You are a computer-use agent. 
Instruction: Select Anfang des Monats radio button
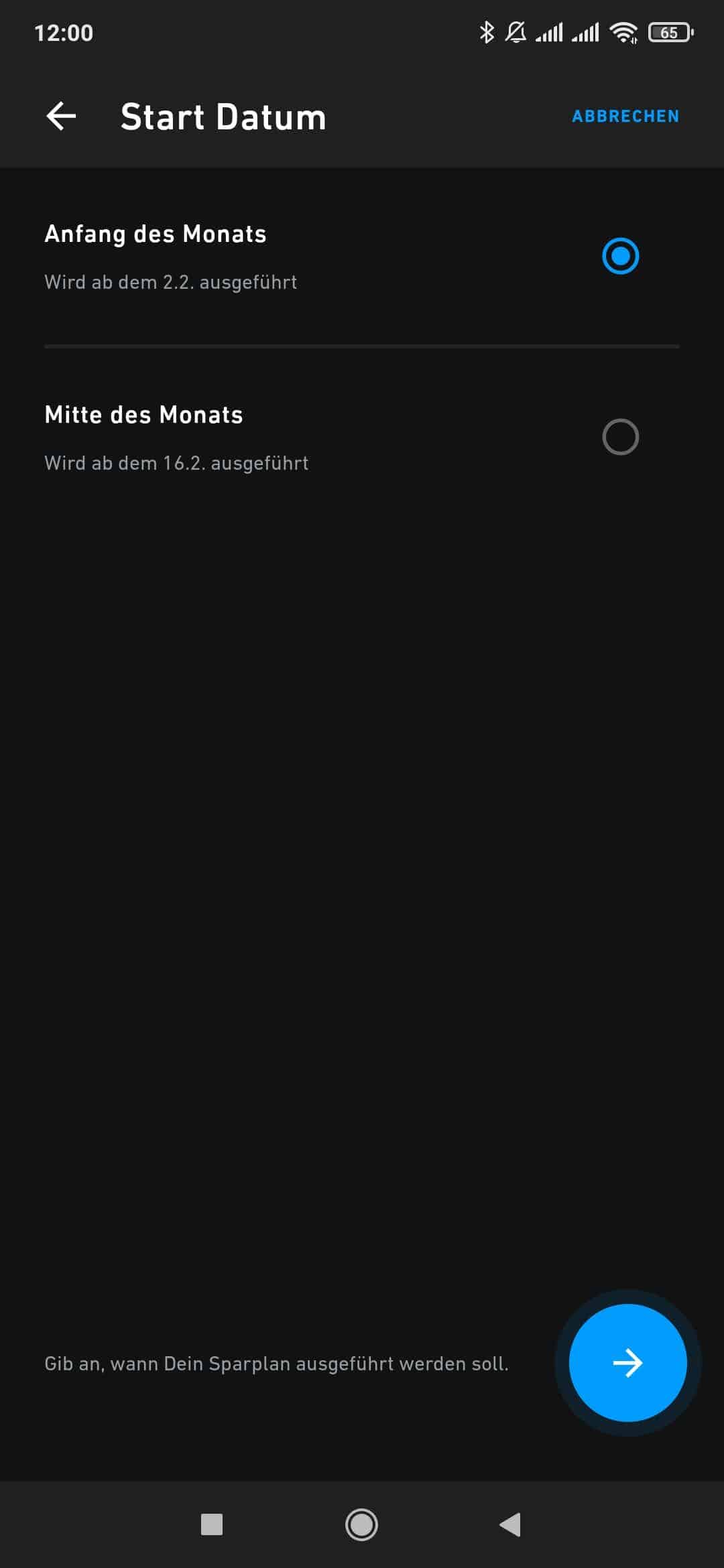click(620, 256)
